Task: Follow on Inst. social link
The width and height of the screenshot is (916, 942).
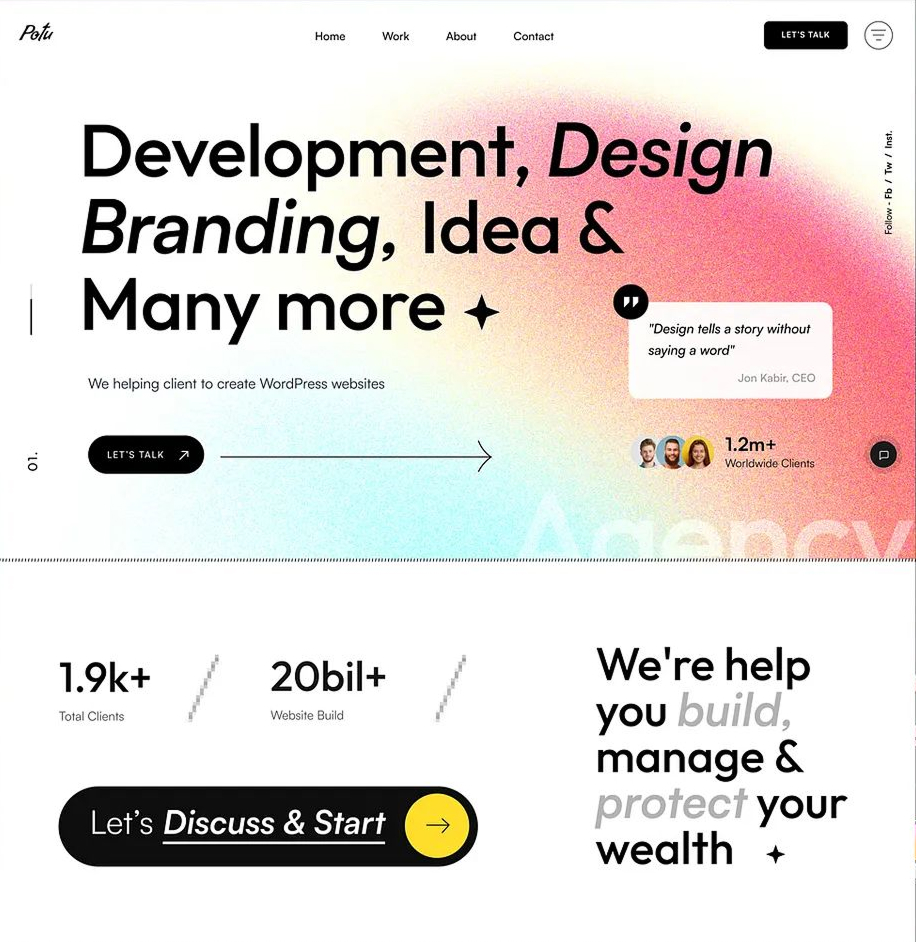Action: [888, 139]
